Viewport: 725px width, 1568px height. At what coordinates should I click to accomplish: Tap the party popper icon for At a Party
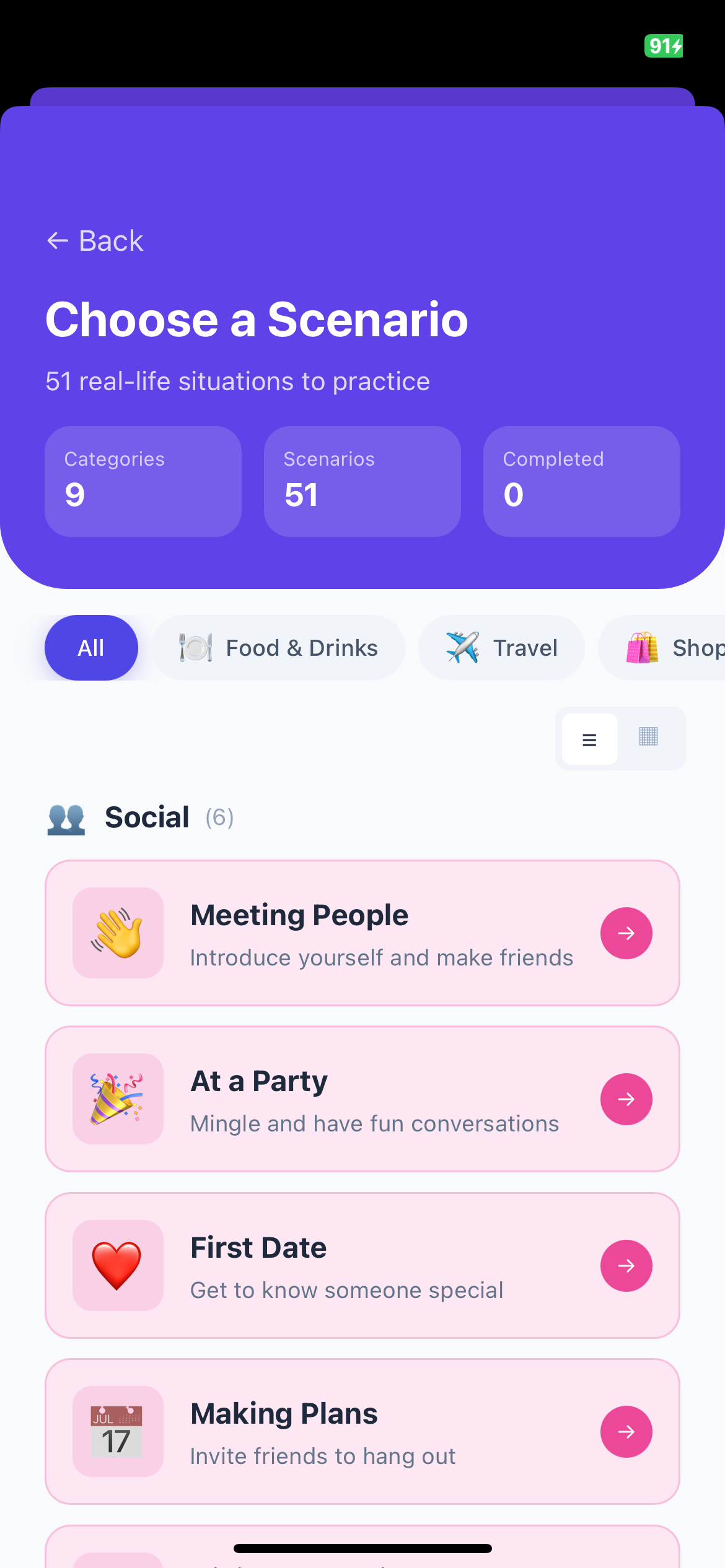pos(118,1099)
